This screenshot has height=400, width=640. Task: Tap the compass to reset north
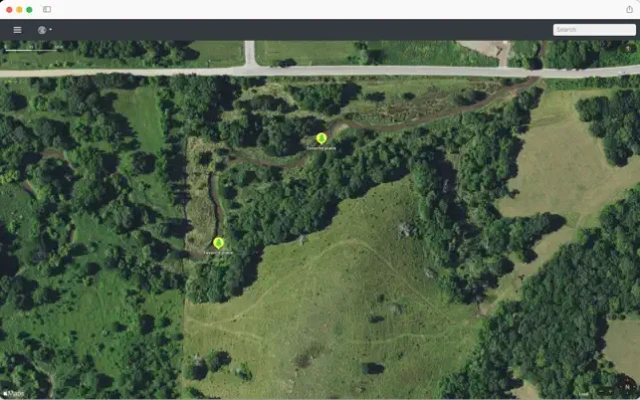pyautogui.click(x=627, y=385)
